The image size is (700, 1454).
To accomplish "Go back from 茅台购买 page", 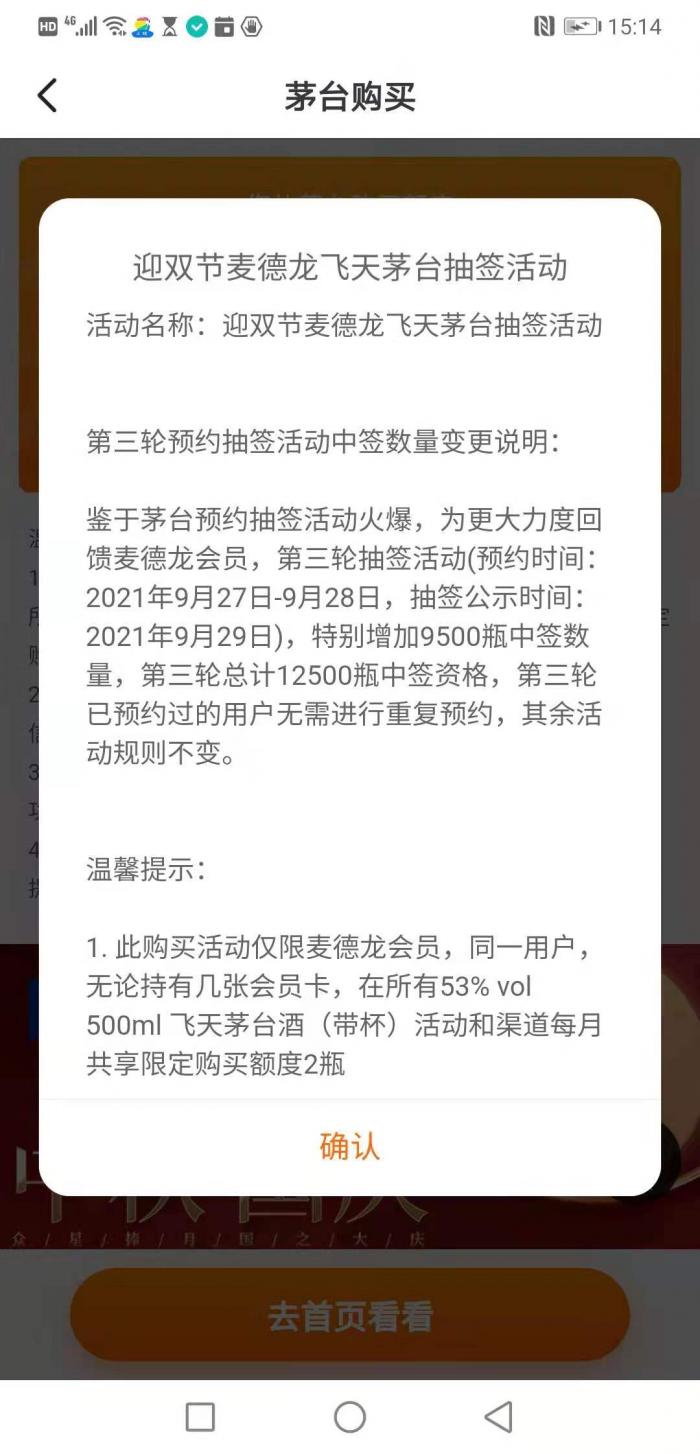I will (x=47, y=97).
